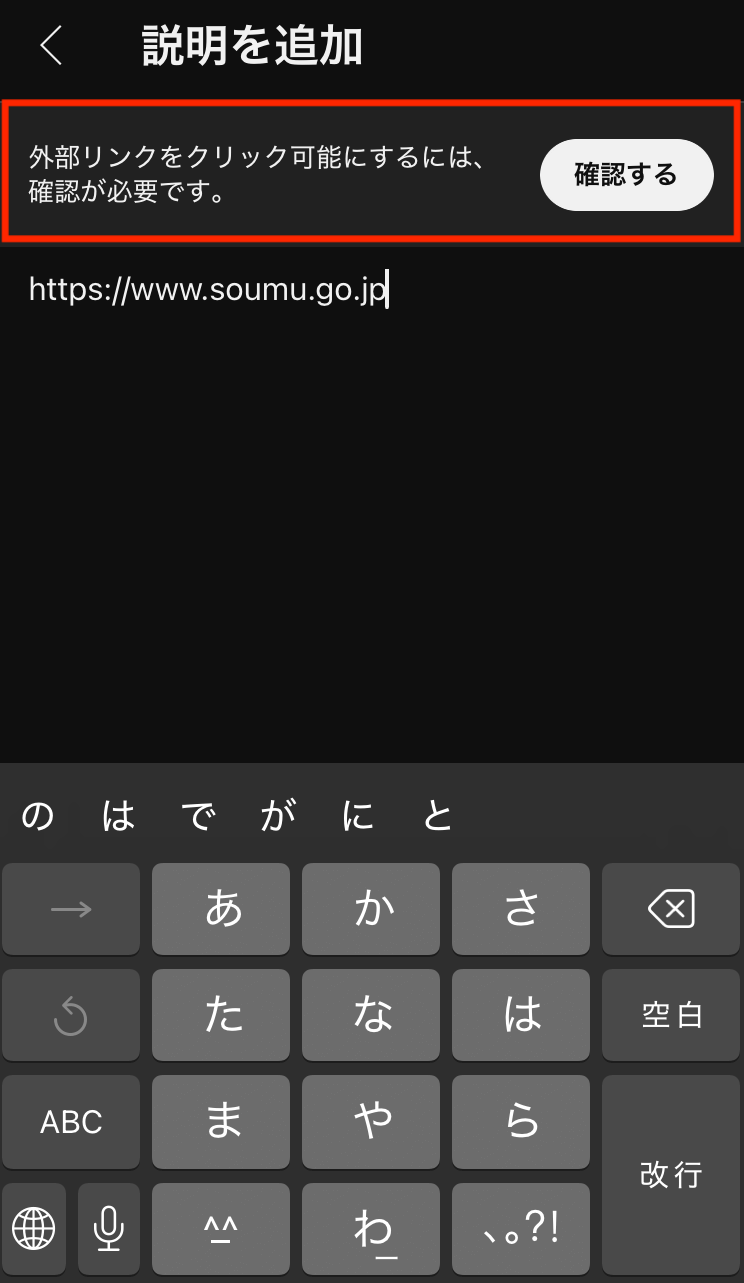
Task: Tap the 確認する button
Action: pyautogui.click(x=626, y=175)
